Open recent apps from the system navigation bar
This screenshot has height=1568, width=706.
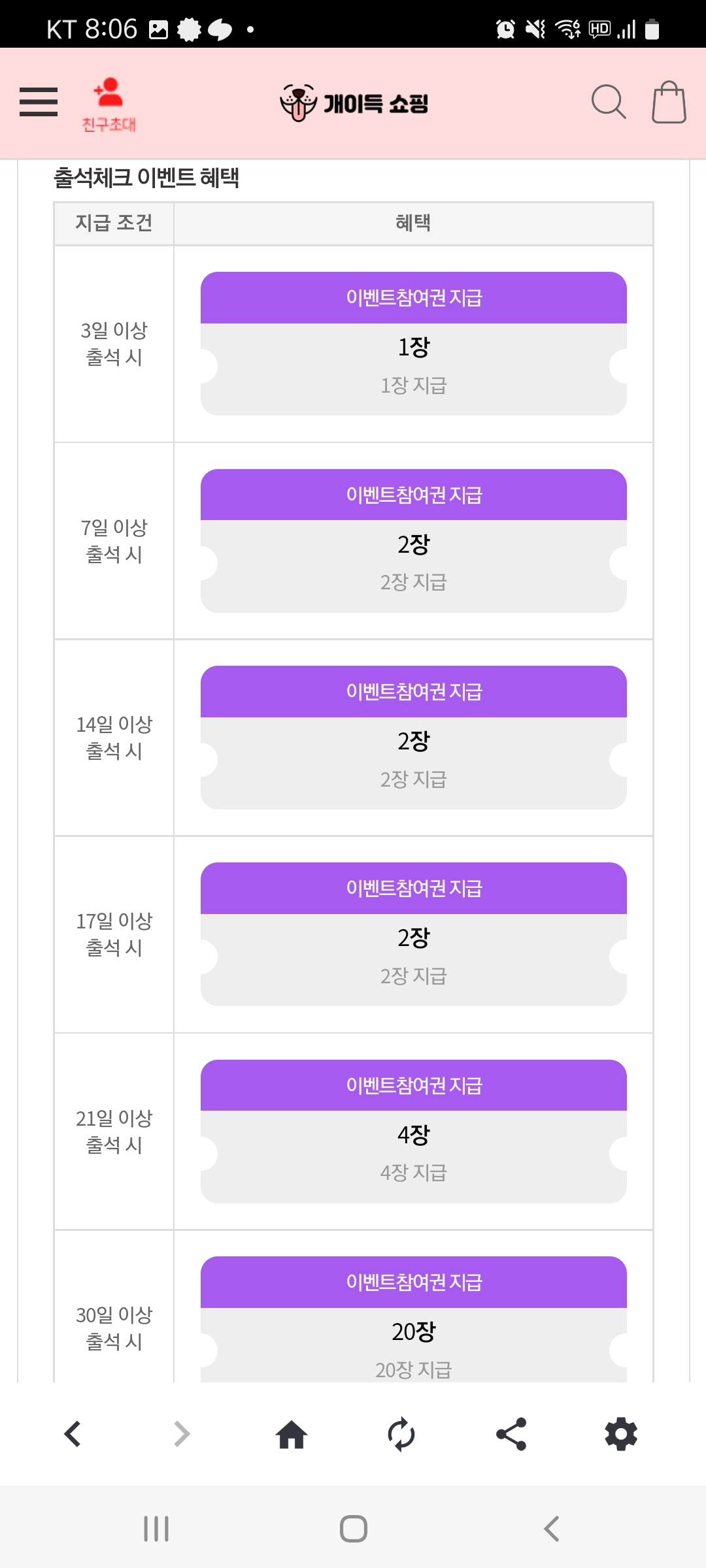tap(156, 1529)
